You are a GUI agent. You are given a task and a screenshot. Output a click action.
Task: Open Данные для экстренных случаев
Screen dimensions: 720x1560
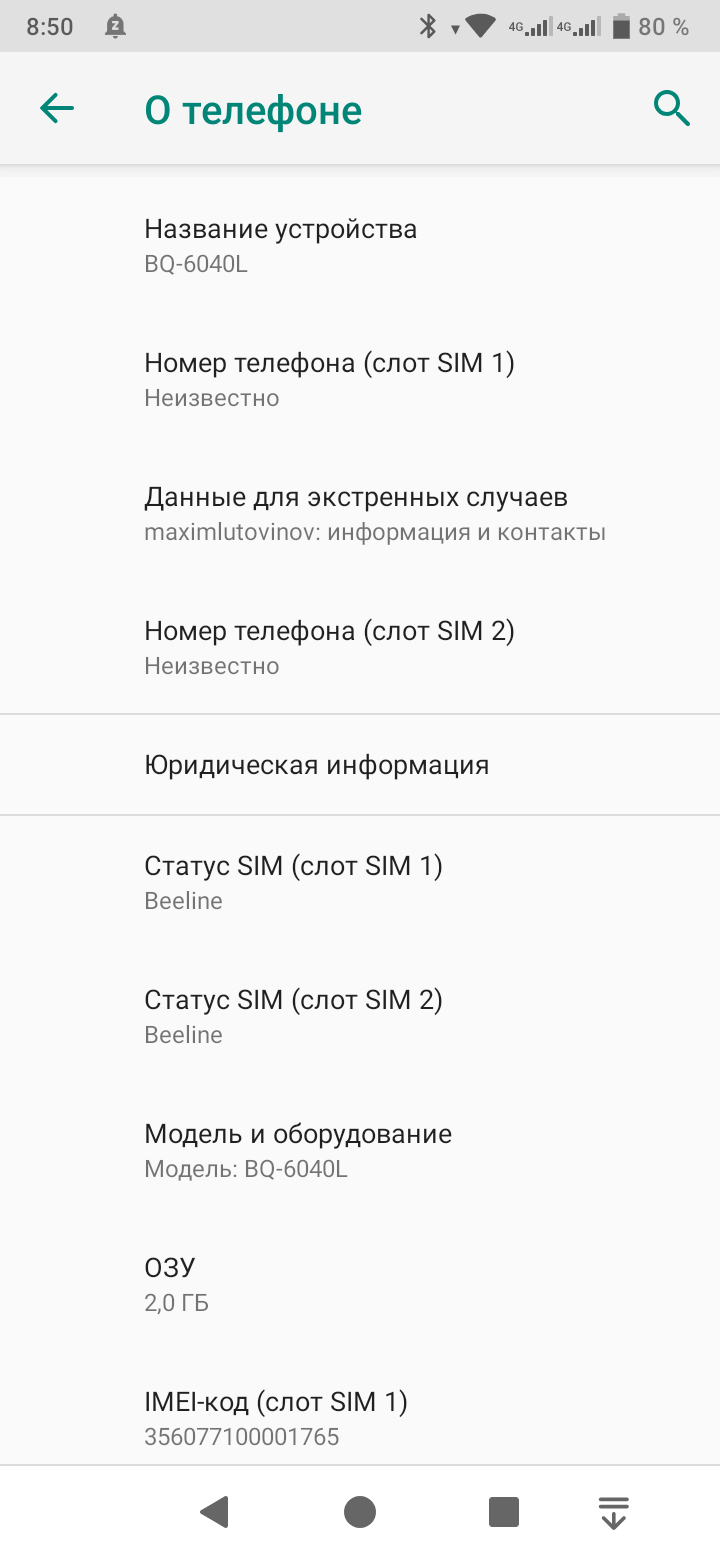tap(360, 514)
